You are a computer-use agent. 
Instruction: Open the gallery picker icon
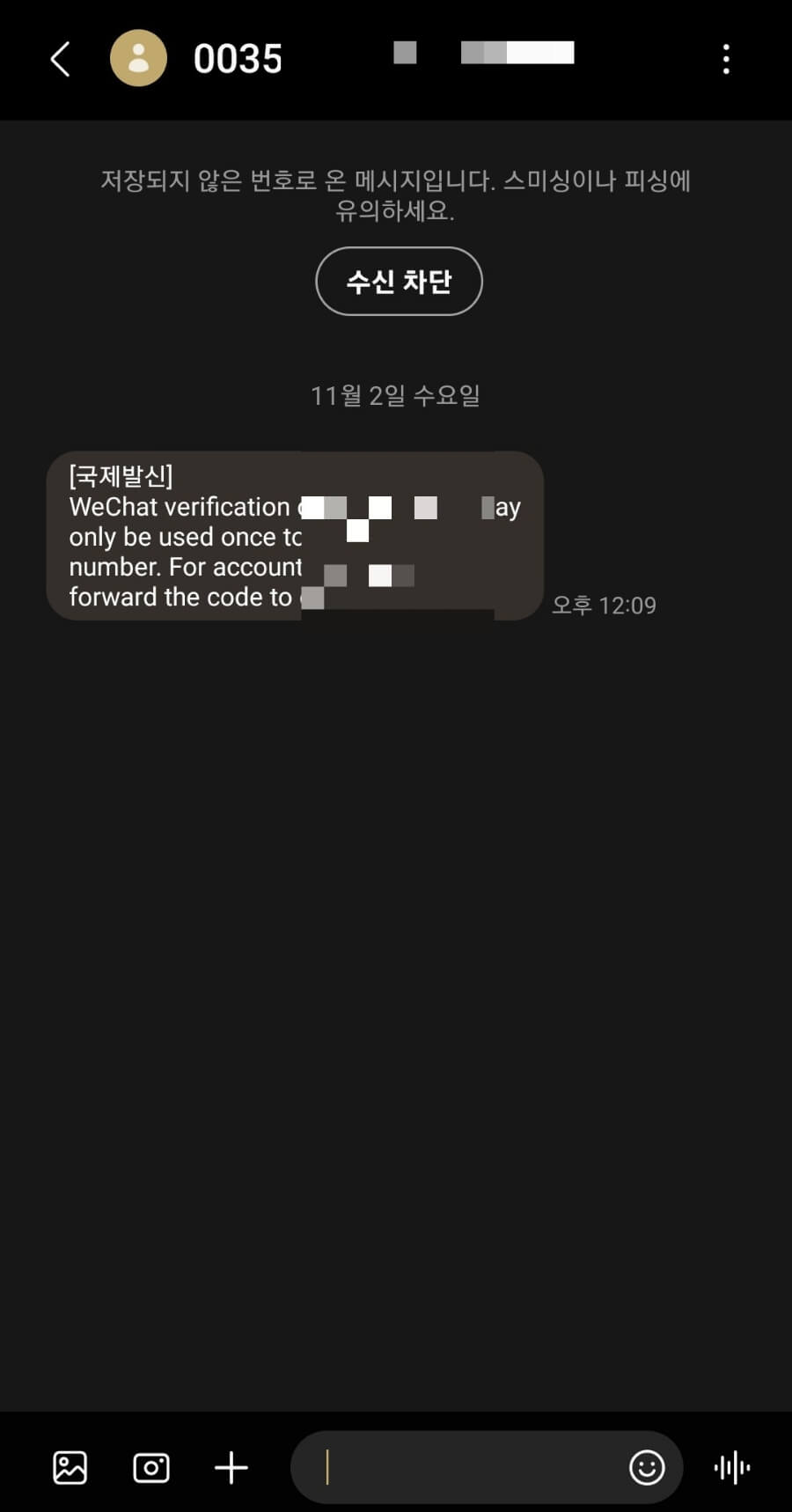coord(70,1467)
